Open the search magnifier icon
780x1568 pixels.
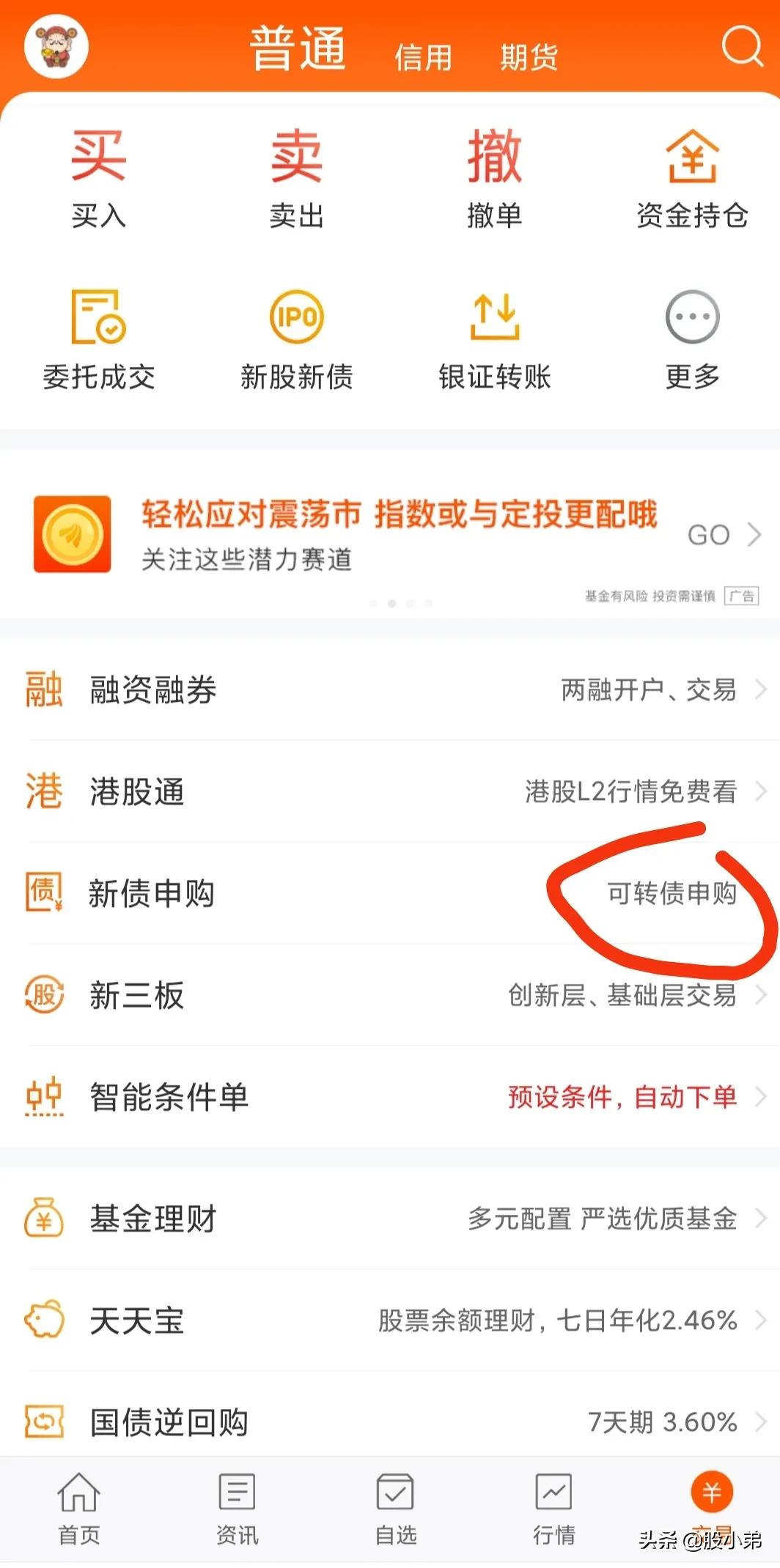(x=742, y=47)
